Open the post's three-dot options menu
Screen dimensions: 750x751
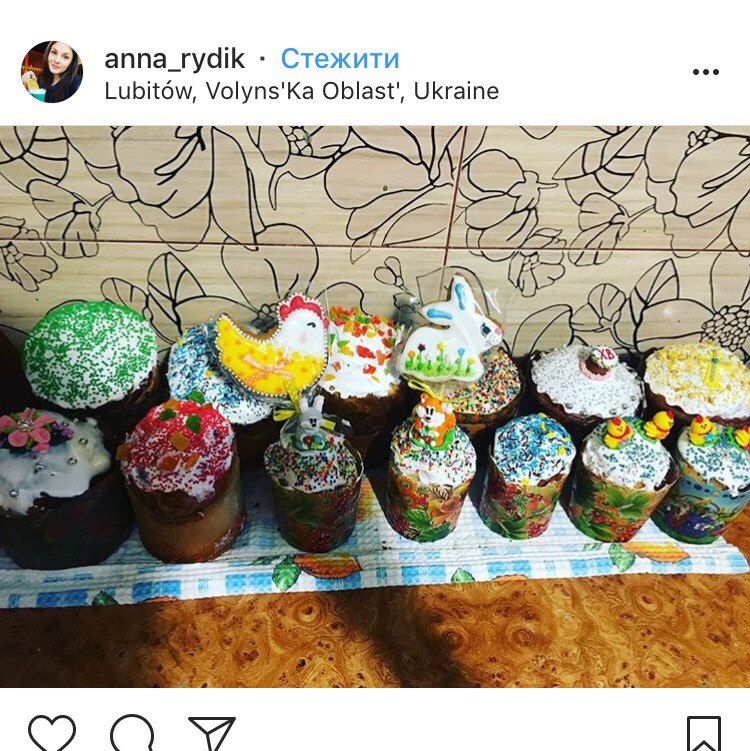pos(705,72)
